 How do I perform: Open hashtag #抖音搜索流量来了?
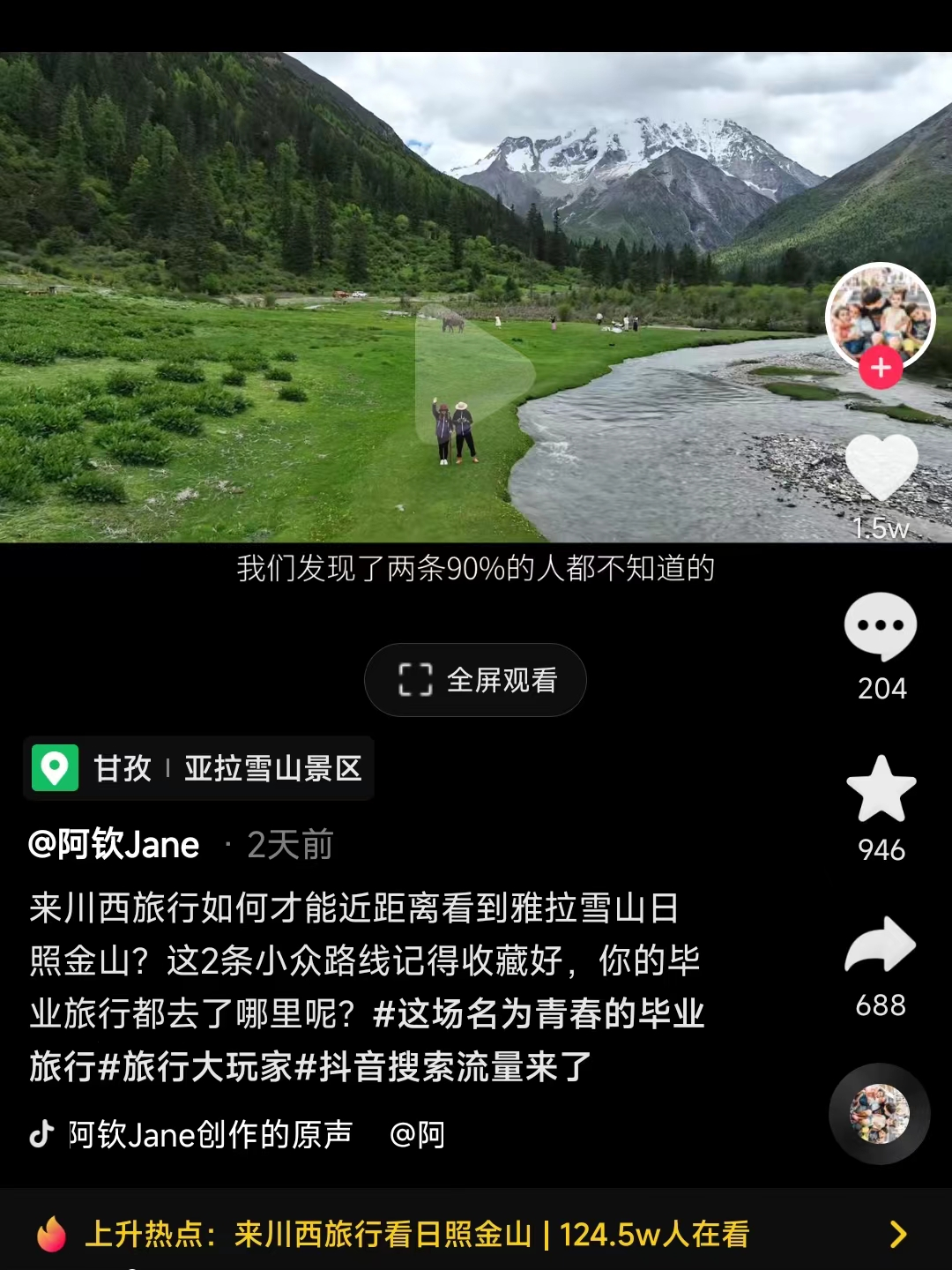(443, 1067)
